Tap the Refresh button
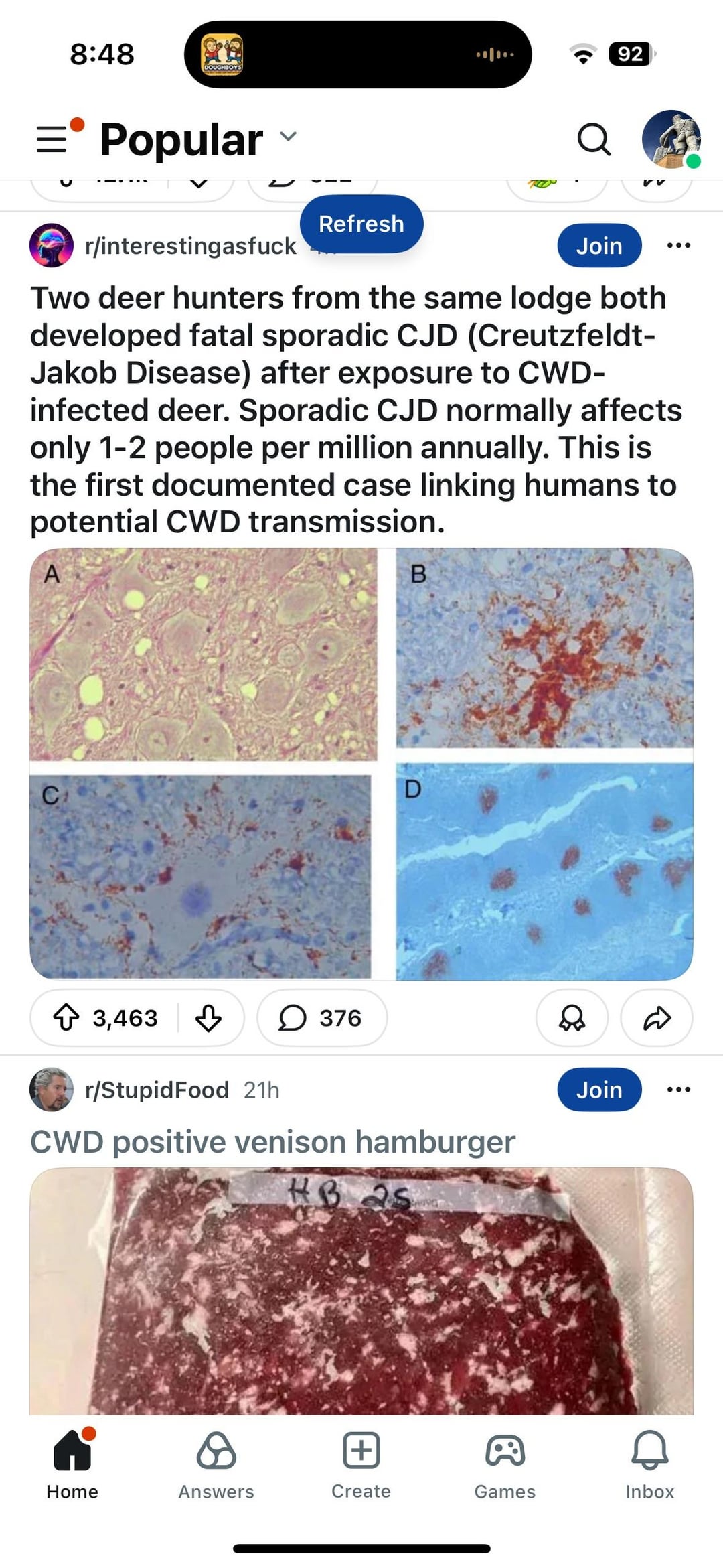This screenshot has width=723, height=1568. [x=361, y=224]
